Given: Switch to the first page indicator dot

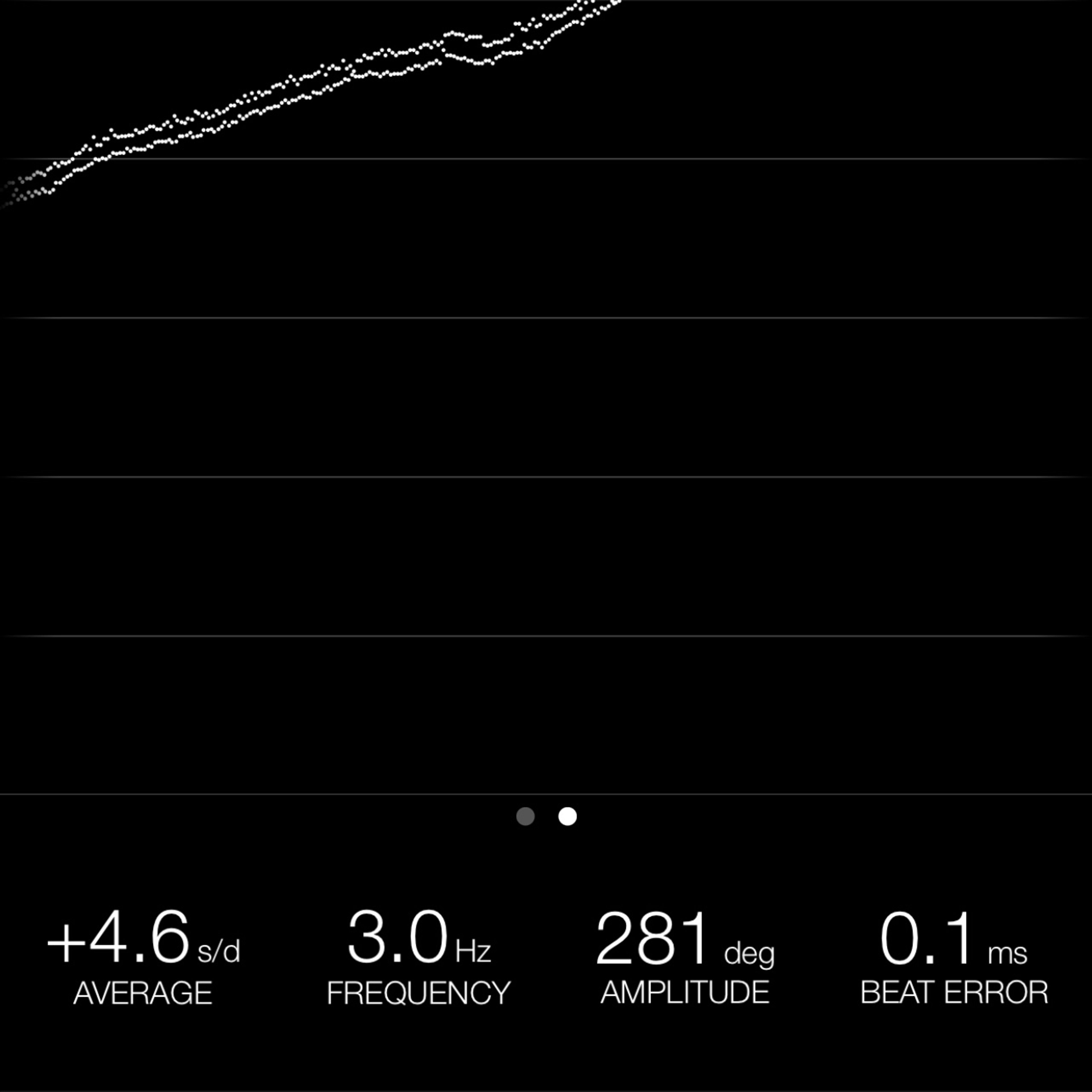Looking at the screenshot, I should 525,816.
